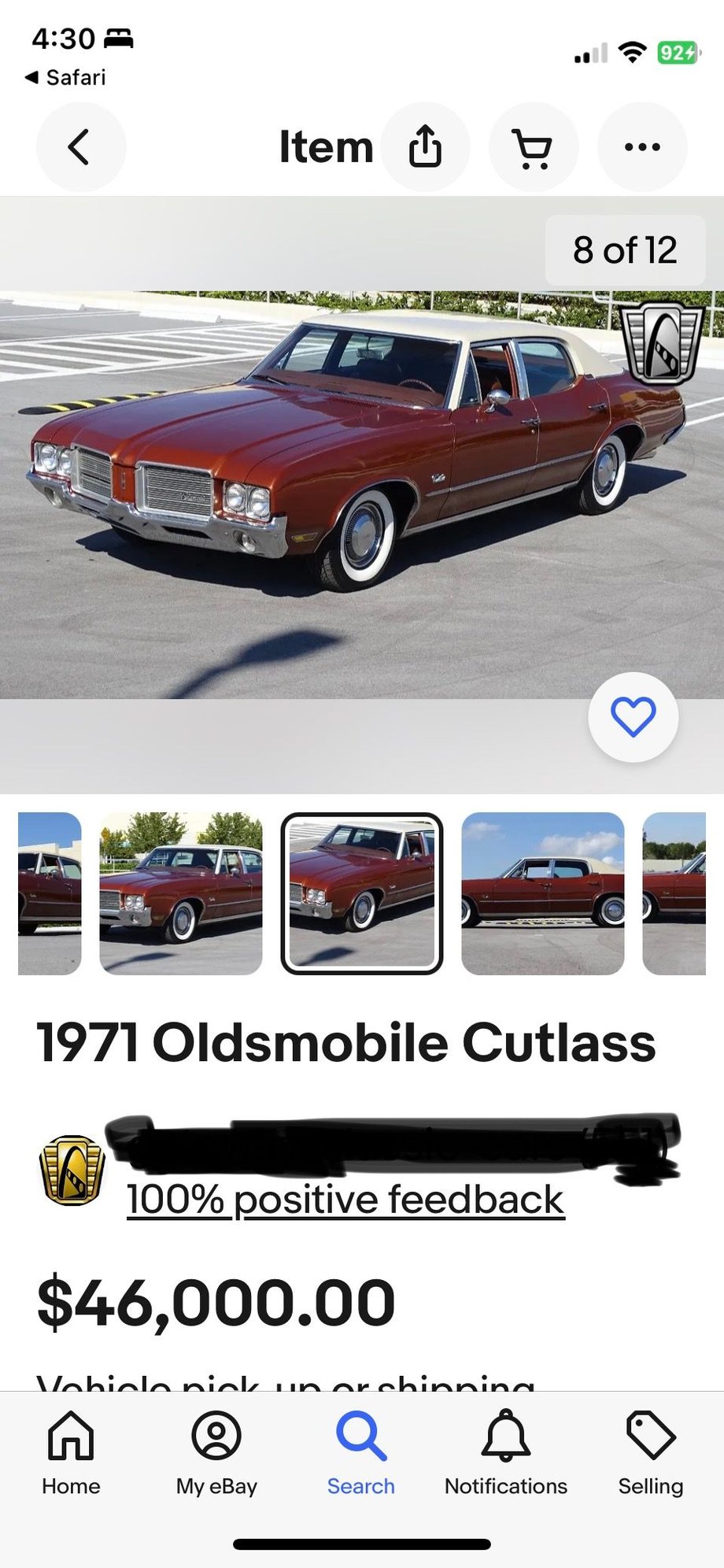Share this Oldsmobile listing
The width and height of the screenshot is (724, 1568).
click(425, 147)
